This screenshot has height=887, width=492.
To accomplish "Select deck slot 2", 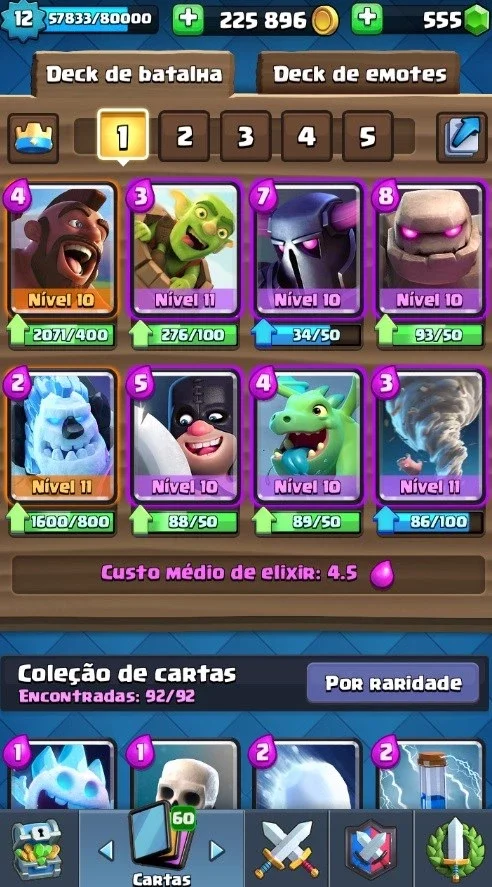I will (184, 136).
